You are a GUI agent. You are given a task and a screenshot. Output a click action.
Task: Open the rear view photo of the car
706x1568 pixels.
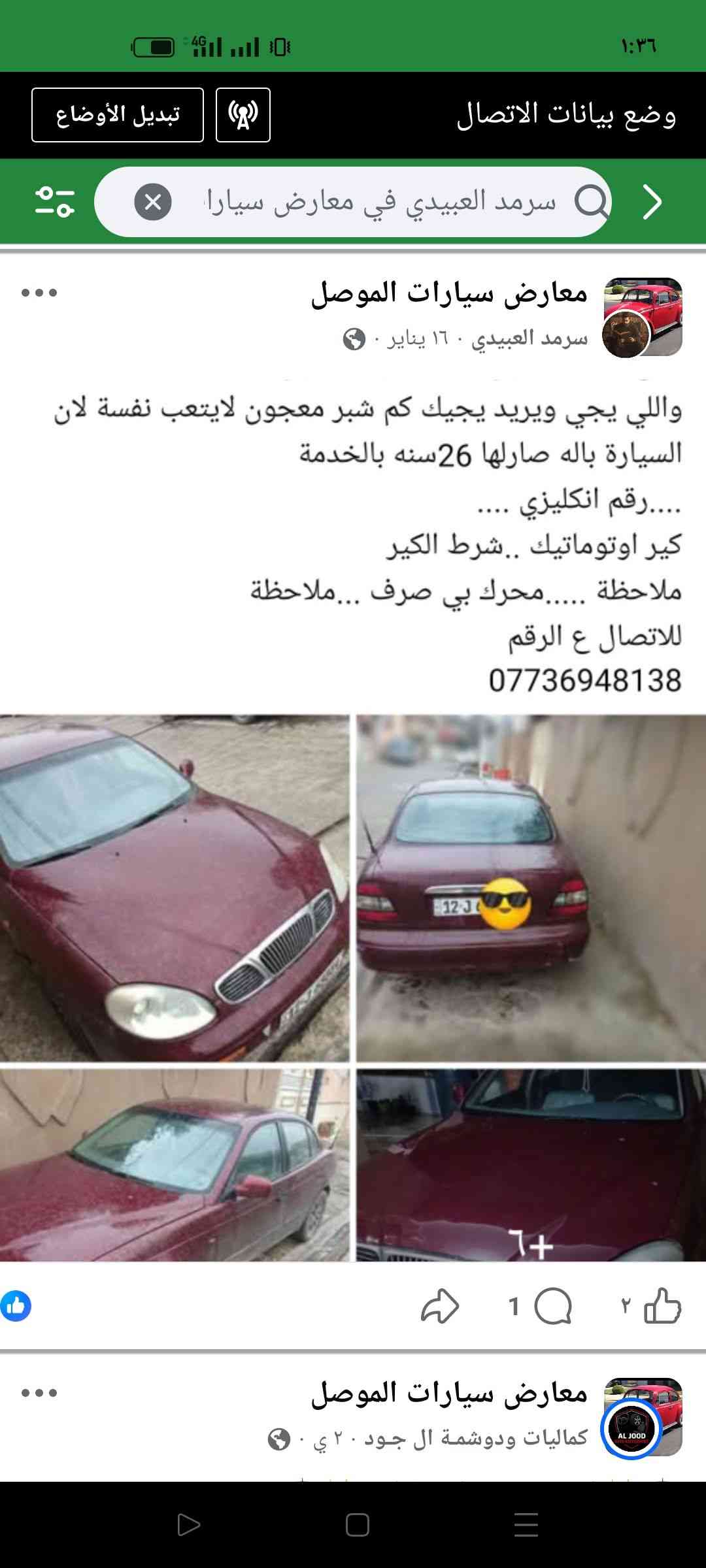click(x=531, y=887)
